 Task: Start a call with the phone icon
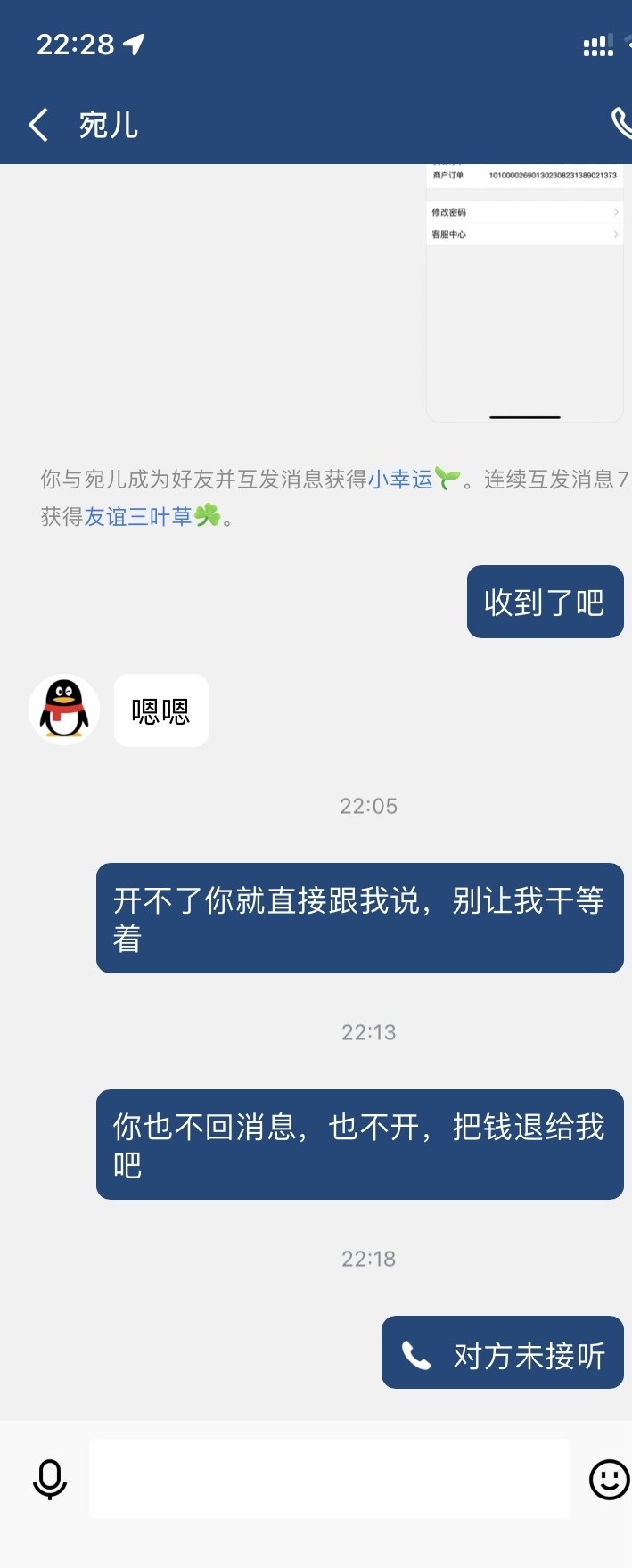[x=621, y=124]
